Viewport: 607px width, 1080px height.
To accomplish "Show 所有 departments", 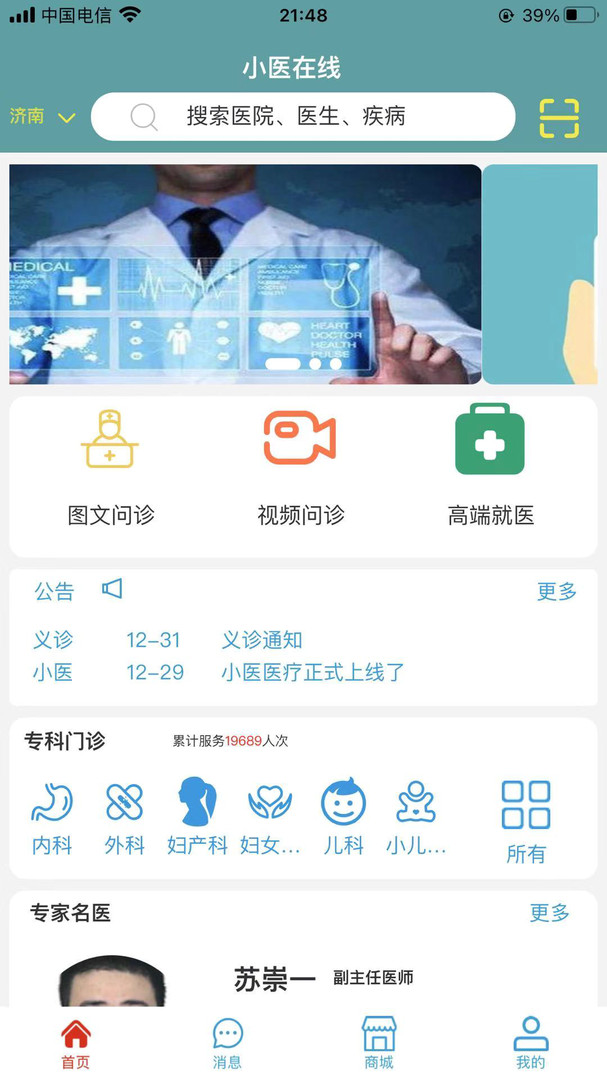I will [x=526, y=822].
